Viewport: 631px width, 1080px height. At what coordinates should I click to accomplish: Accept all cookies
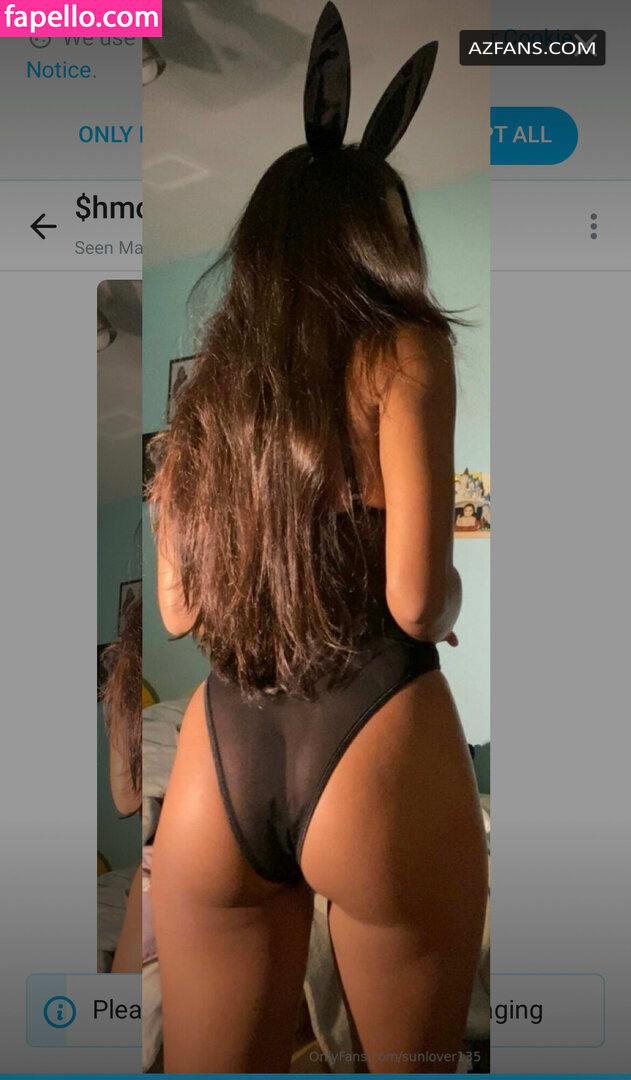coord(533,135)
